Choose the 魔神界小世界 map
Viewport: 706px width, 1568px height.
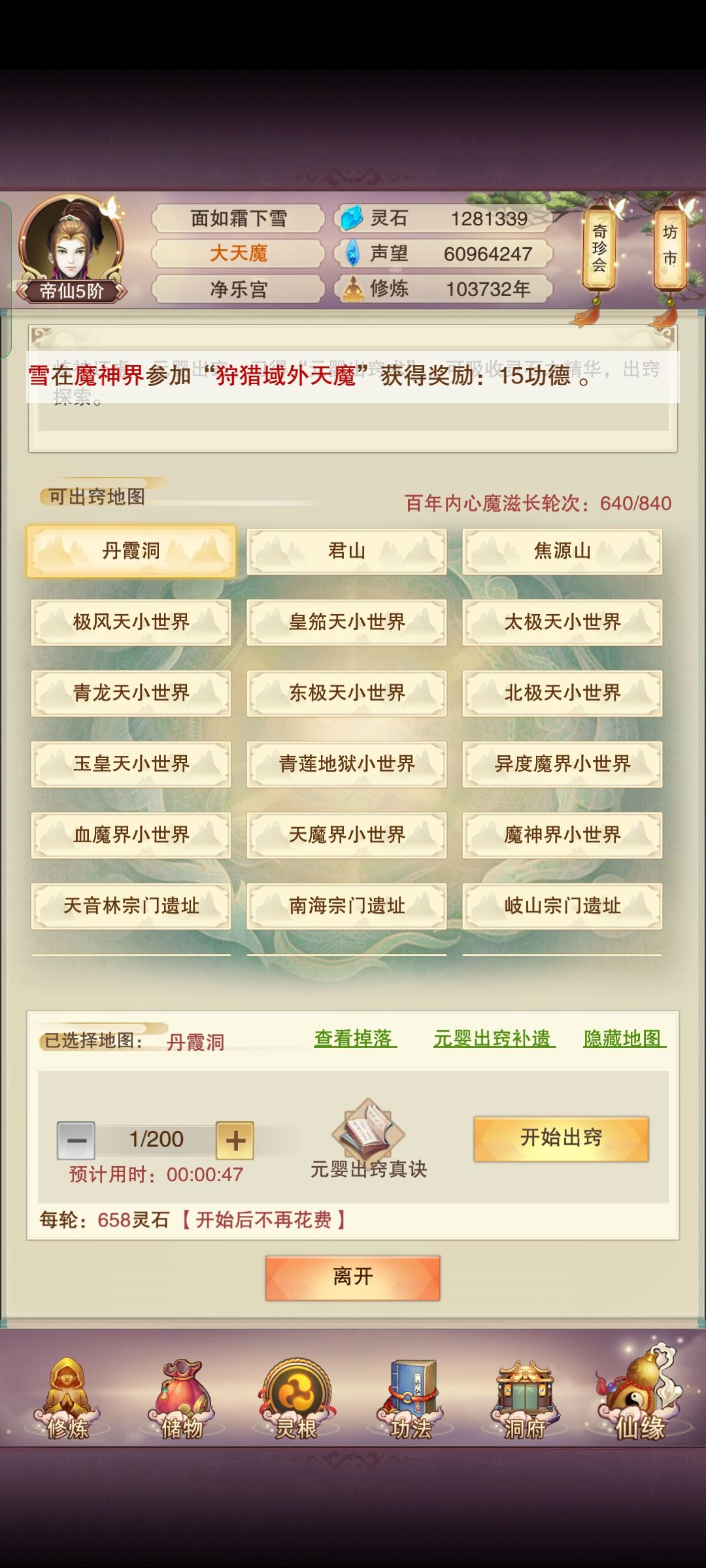point(563,835)
